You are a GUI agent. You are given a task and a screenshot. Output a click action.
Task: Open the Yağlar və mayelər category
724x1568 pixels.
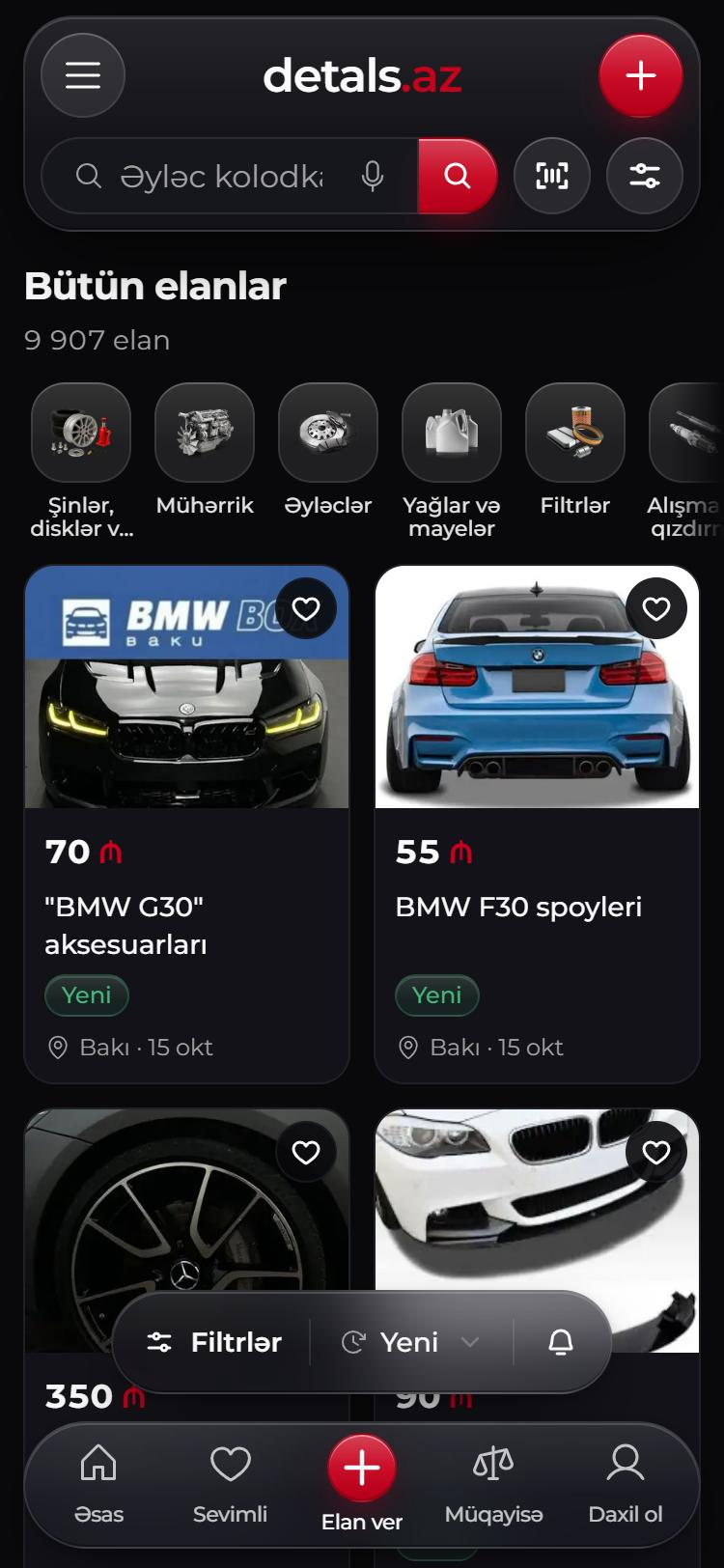452,462
